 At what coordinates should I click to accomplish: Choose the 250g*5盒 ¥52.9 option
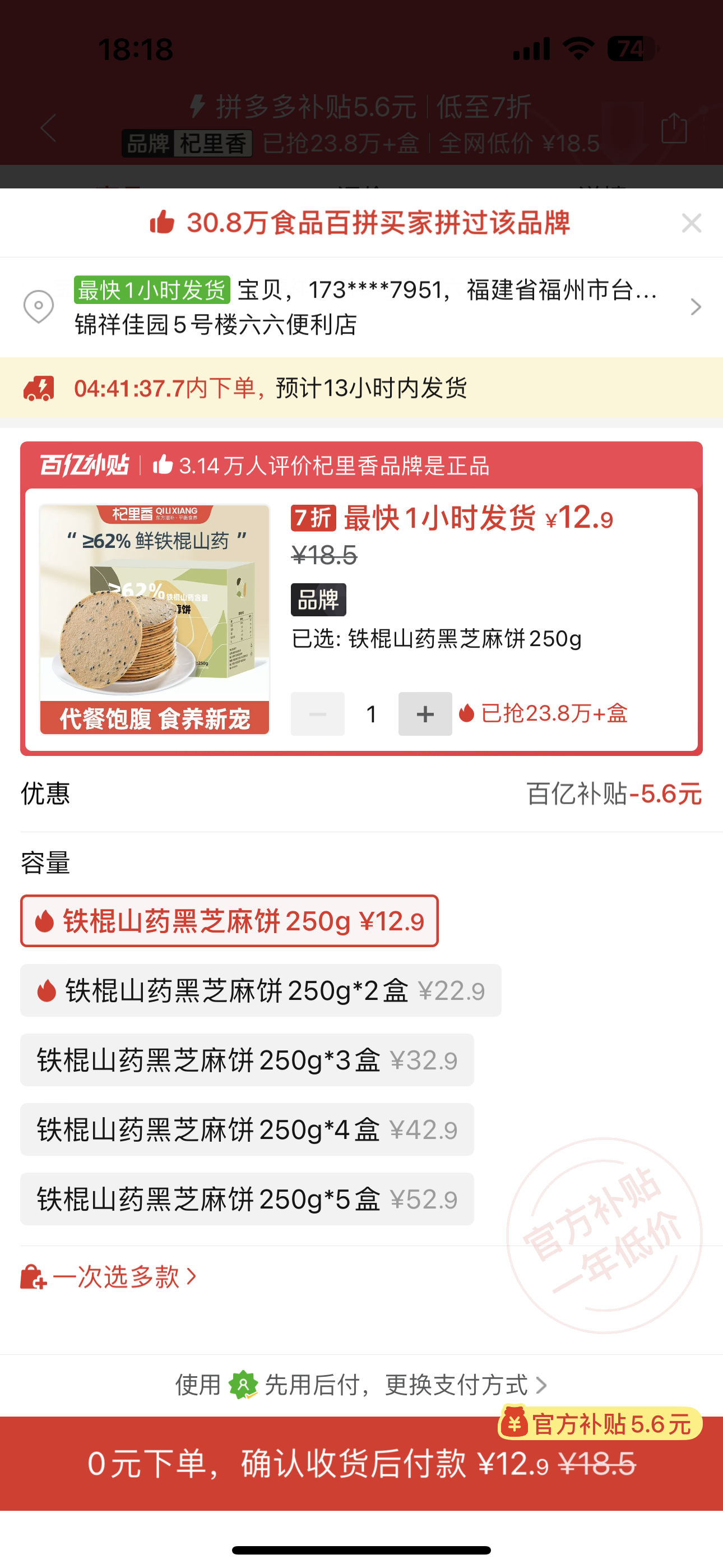point(247,1198)
